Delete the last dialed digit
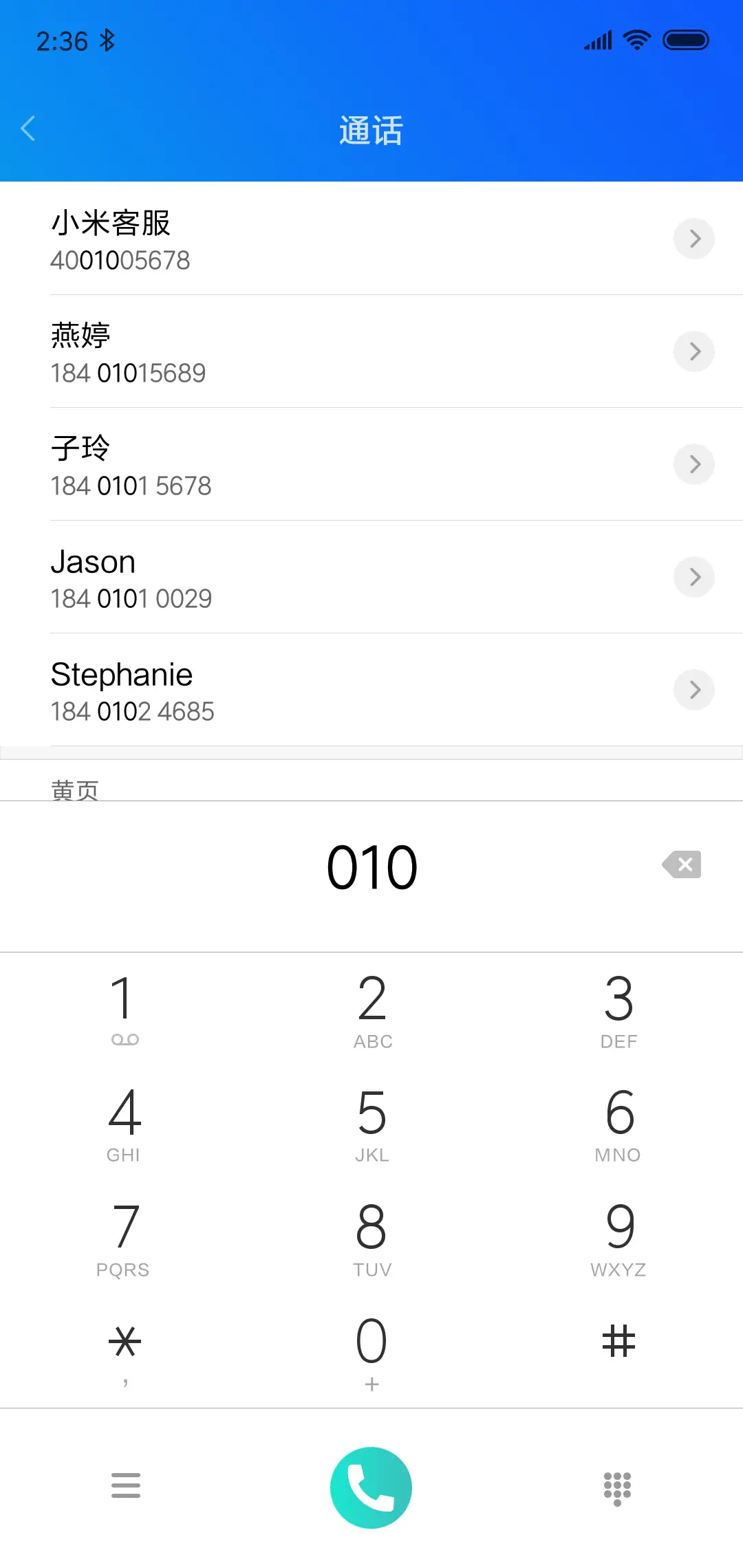 (682, 865)
